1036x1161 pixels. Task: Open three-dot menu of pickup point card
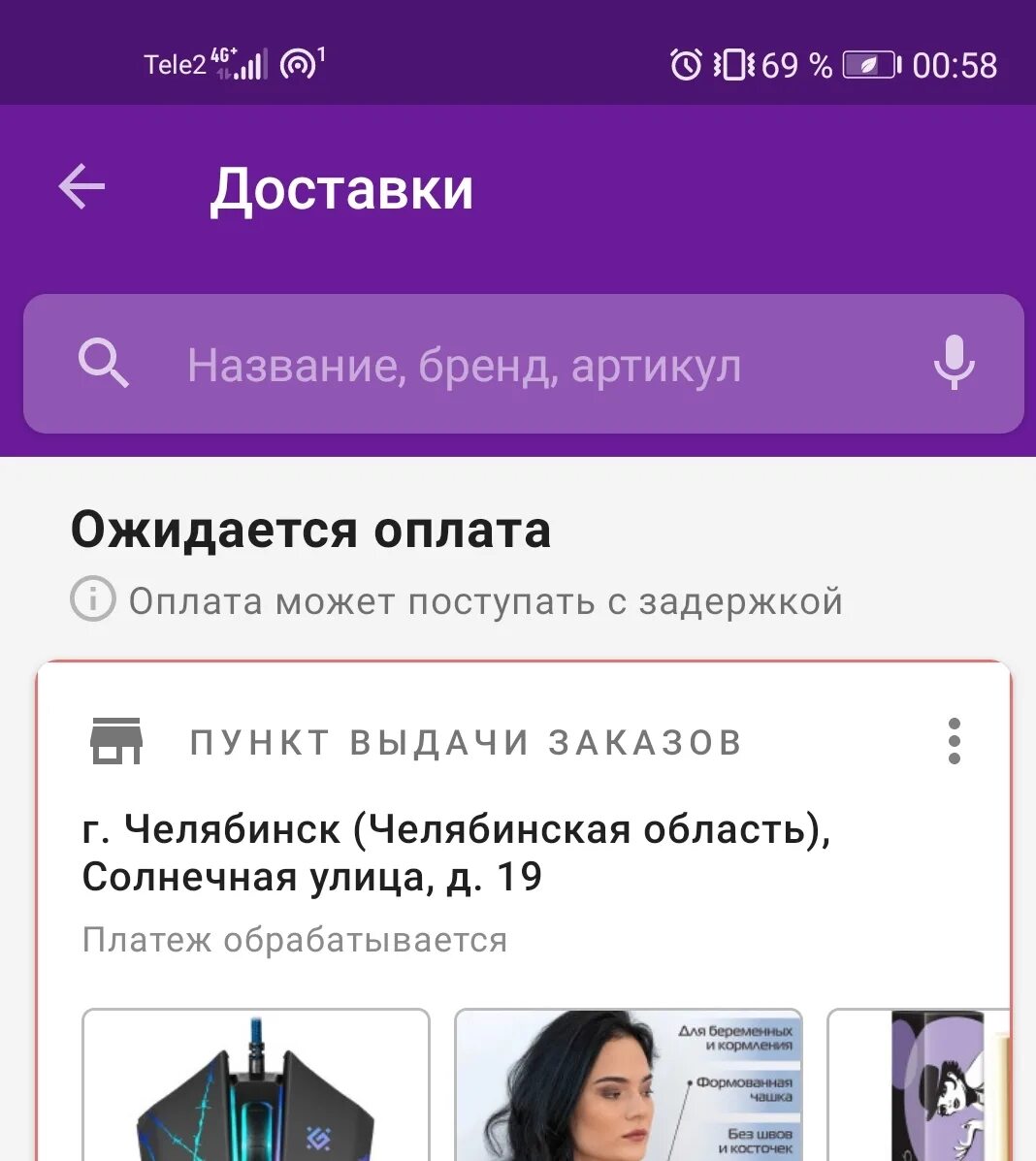(x=954, y=742)
